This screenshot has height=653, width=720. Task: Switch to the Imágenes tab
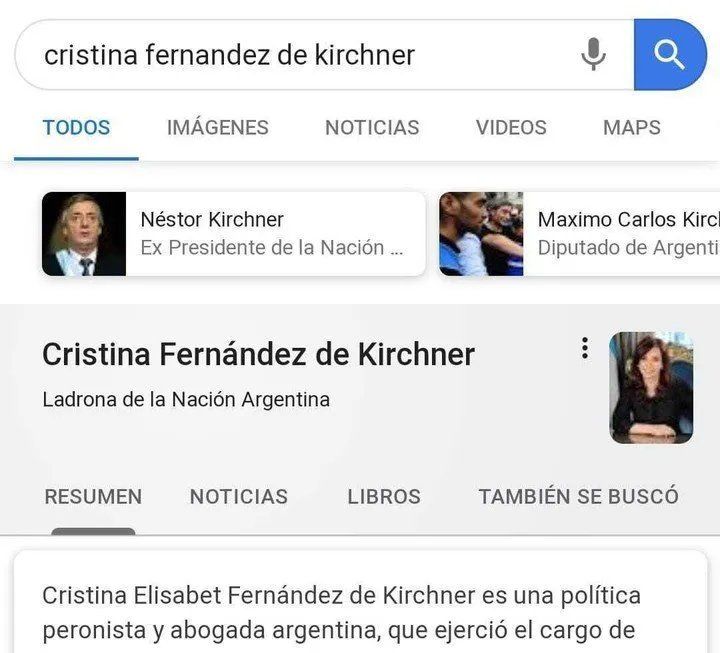coord(217,128)
